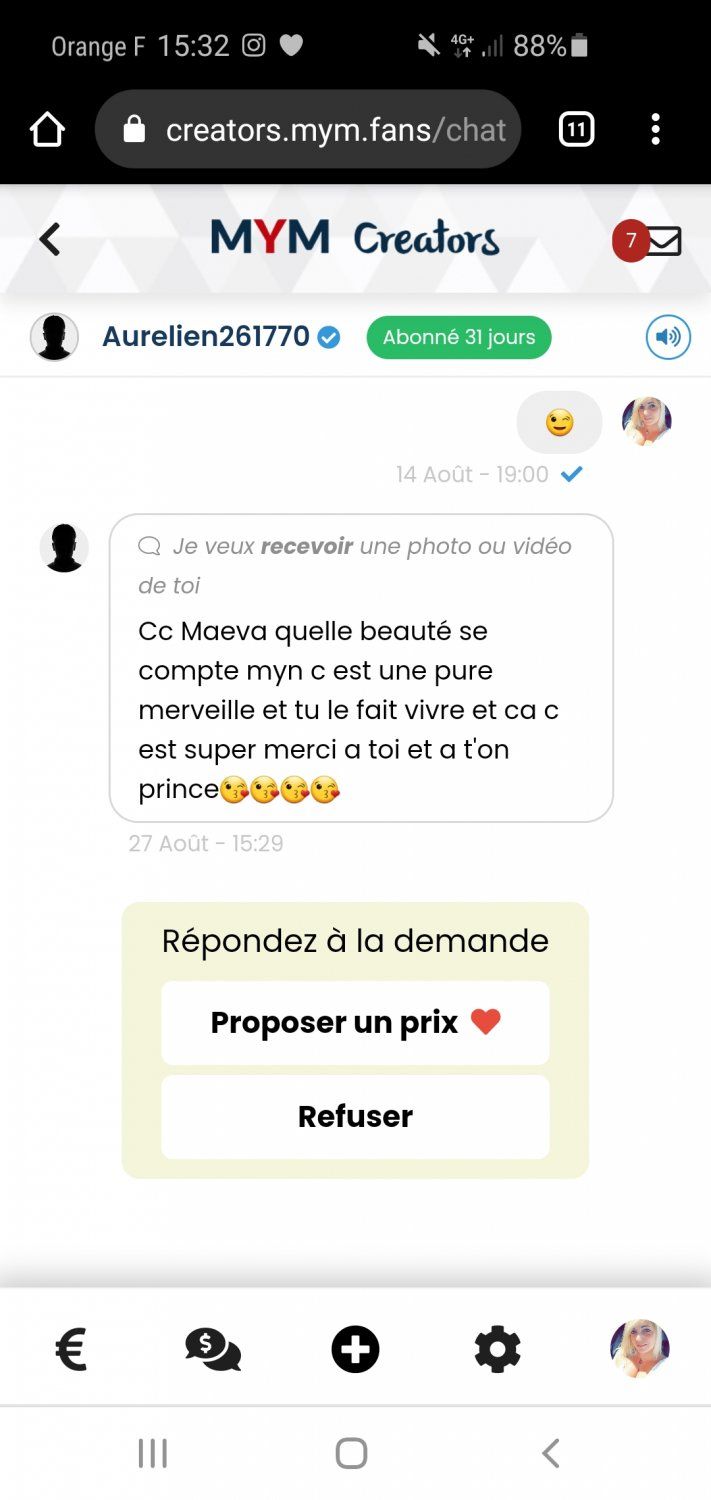711x1500 pixels.
Task: Open the browser overflow menu
Action: [655, 129]
